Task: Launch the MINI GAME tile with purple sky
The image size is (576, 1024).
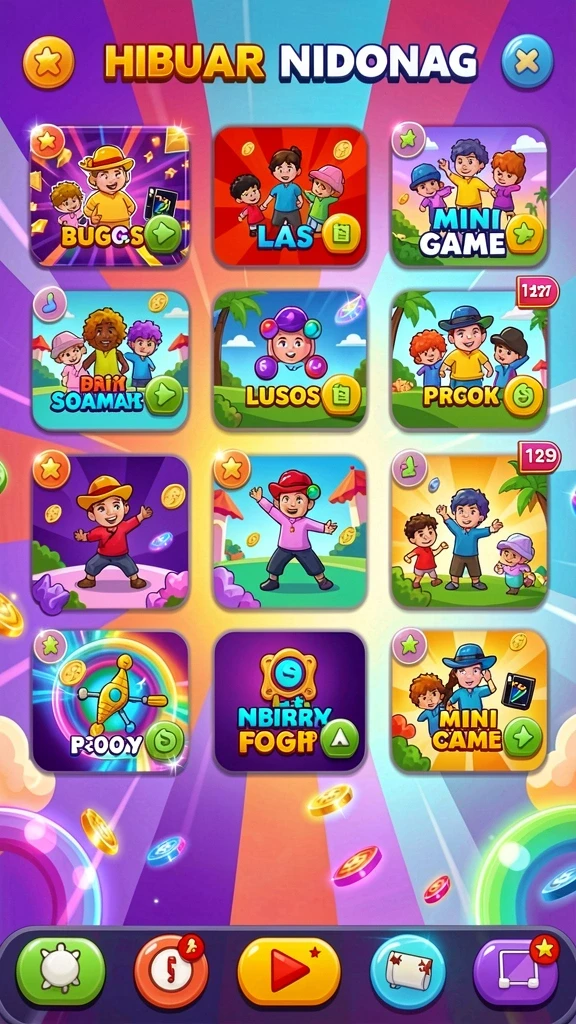Action: point(469,196)
